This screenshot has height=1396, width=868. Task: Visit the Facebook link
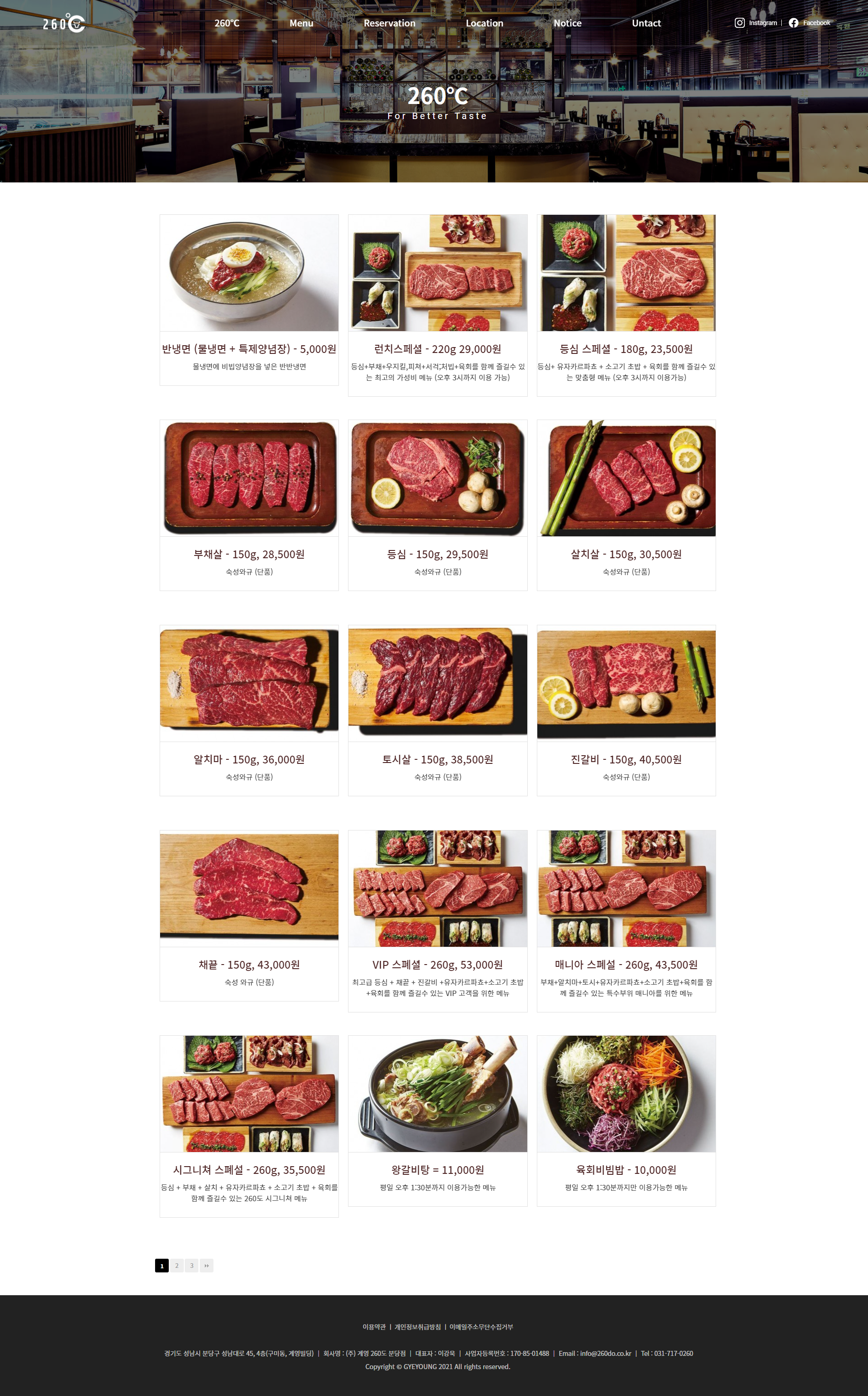pyautogui.click(x=810, y=23)
